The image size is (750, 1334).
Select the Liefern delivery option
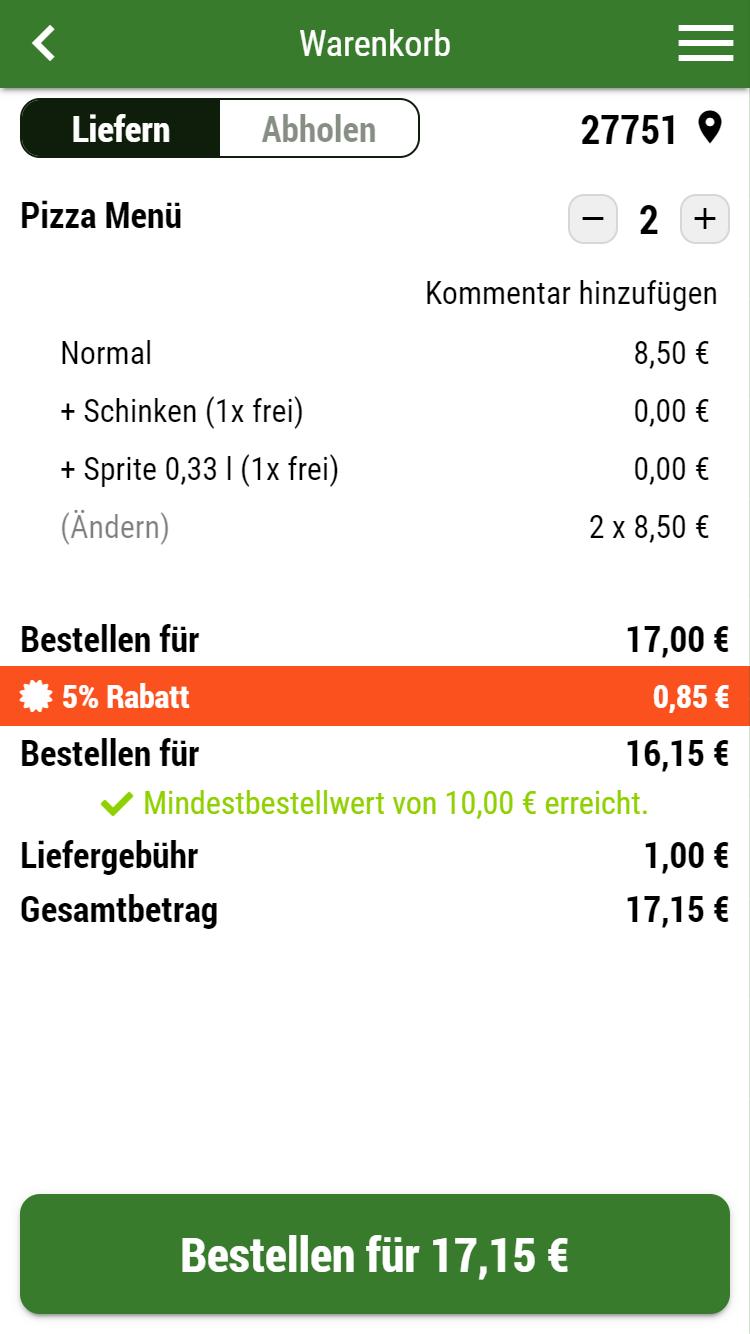121,129
